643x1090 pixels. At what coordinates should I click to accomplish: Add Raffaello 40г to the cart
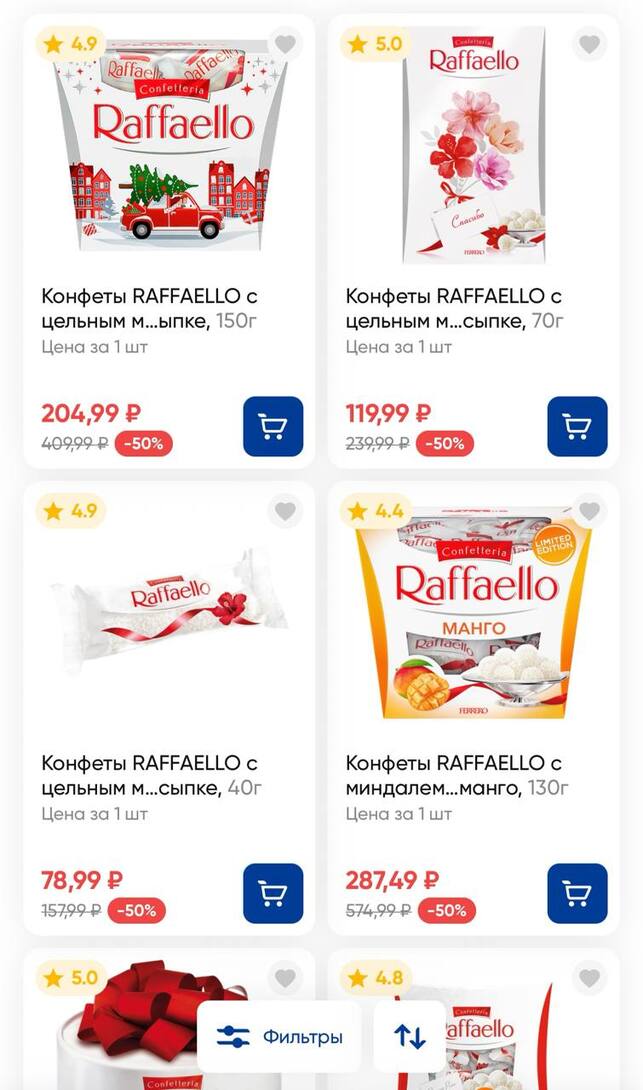coord(273,893)
